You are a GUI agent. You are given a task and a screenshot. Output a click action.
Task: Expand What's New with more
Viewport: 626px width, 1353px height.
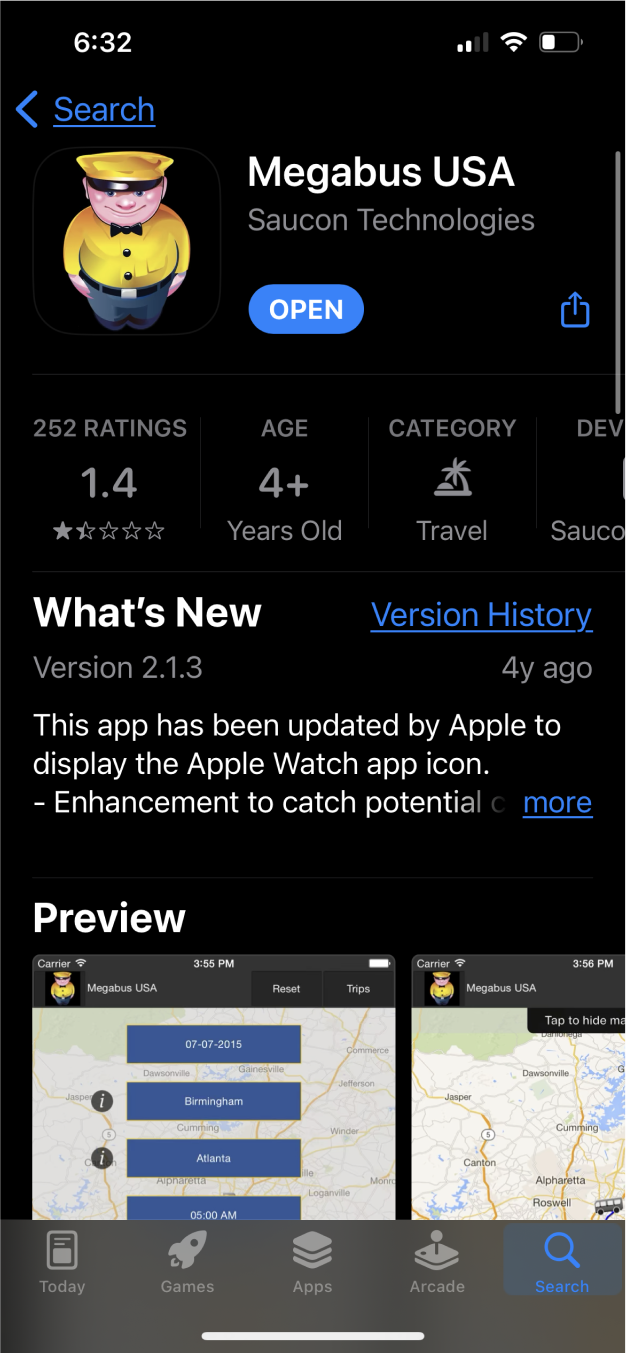557,802
